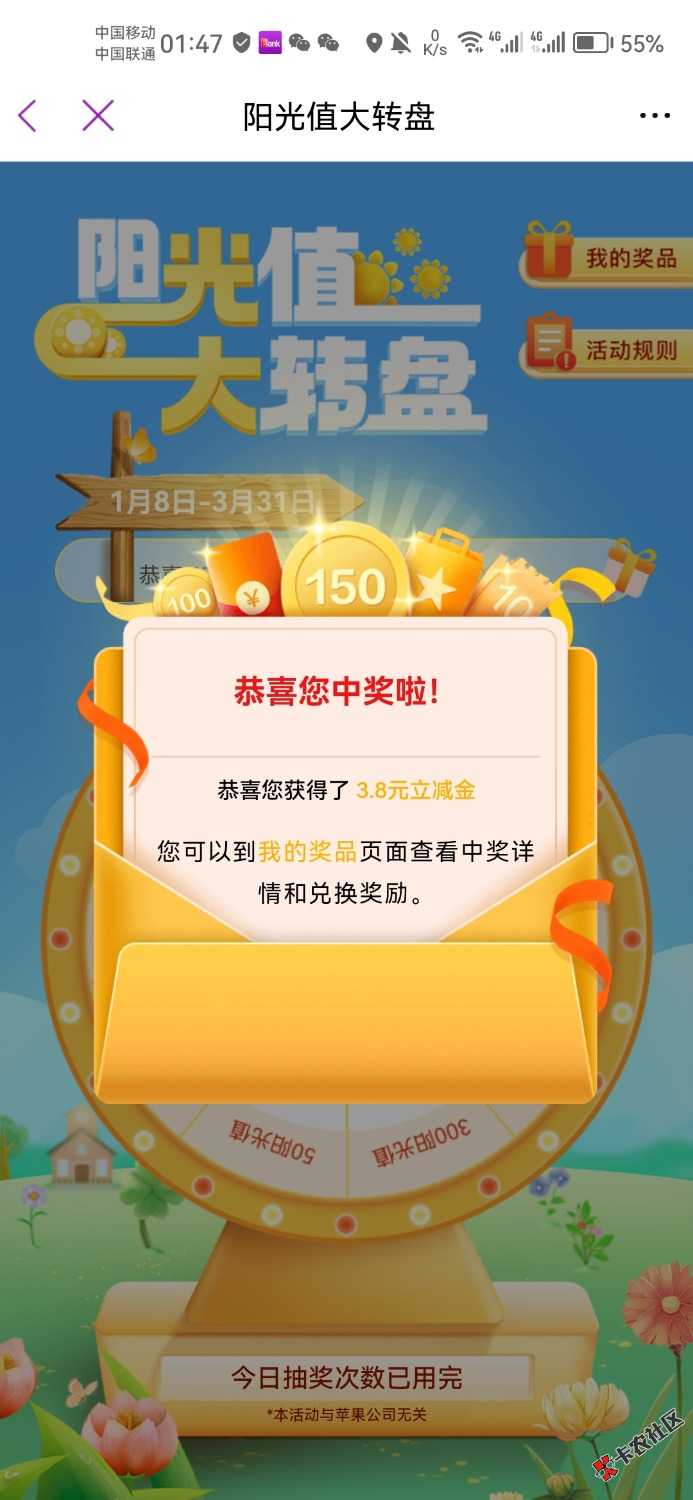Open the three-dot overflow menu

click(655, 116)
